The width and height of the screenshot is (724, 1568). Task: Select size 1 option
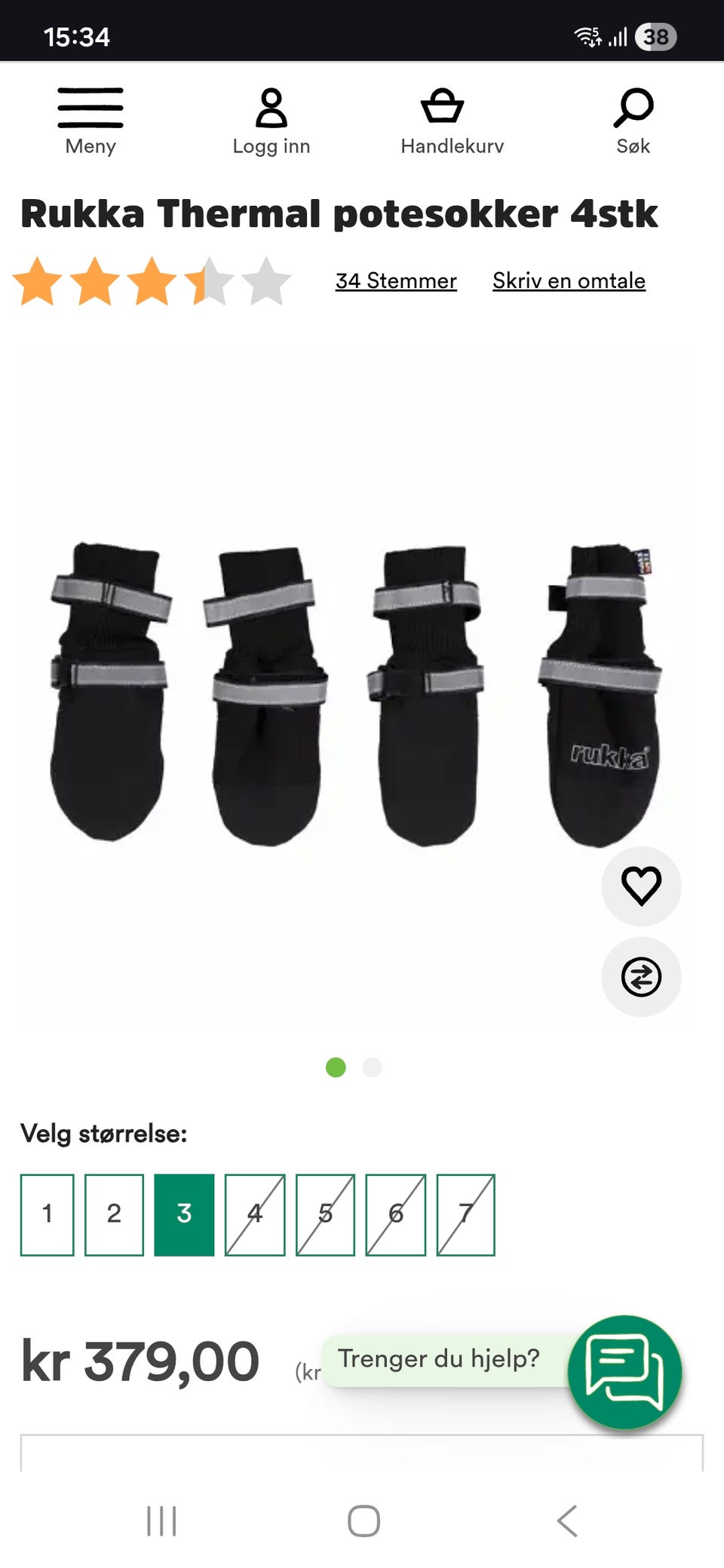(x=47, y=1214)
